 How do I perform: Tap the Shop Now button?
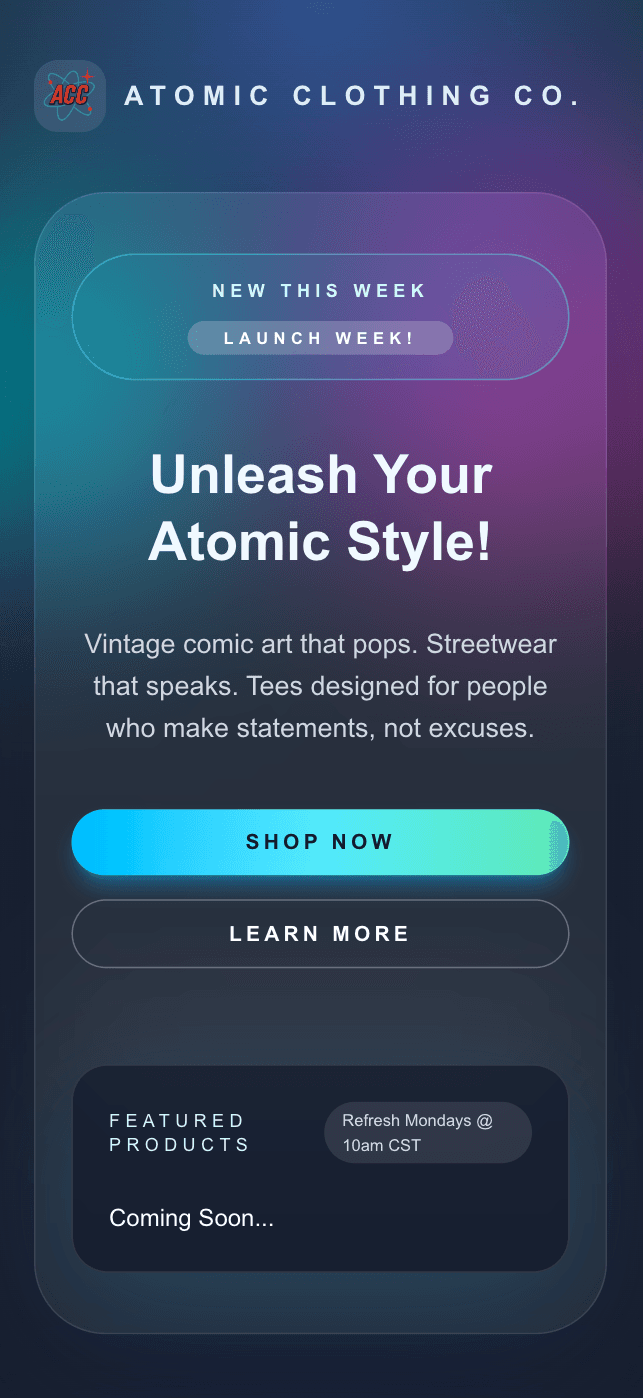point(320,842)
